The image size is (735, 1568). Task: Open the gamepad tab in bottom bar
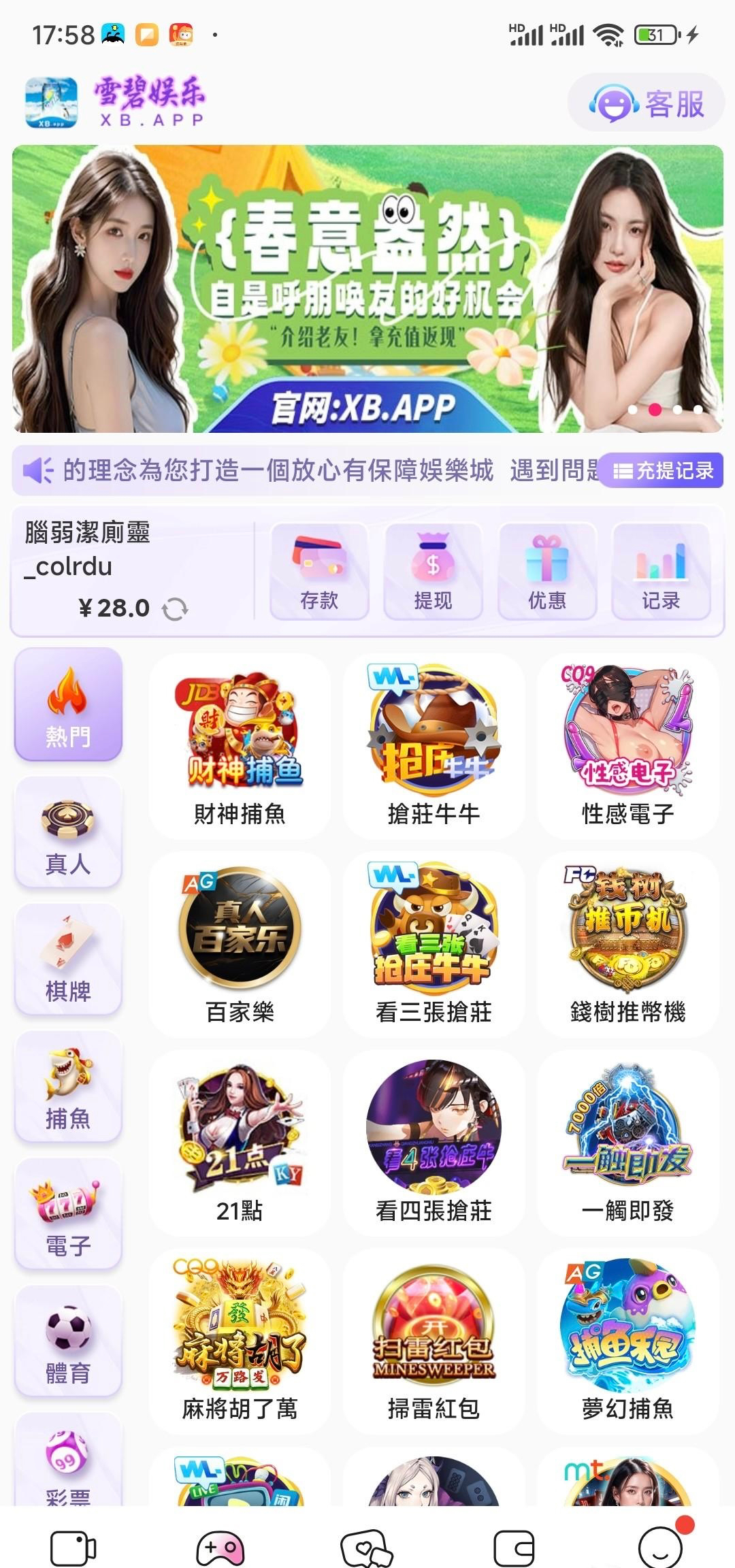(220, 1548)
